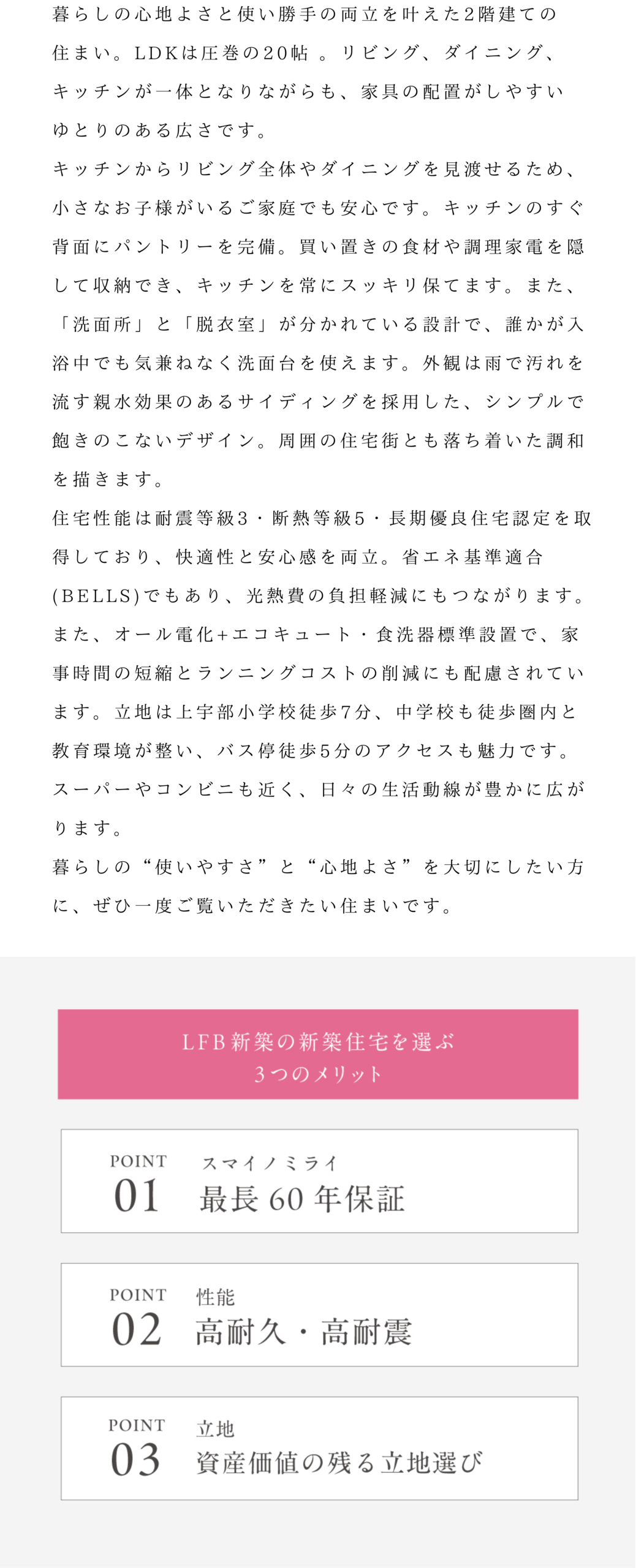
Task: Open POINT 03 資産価値の残る立地選び card
Action: point(319,1448)
